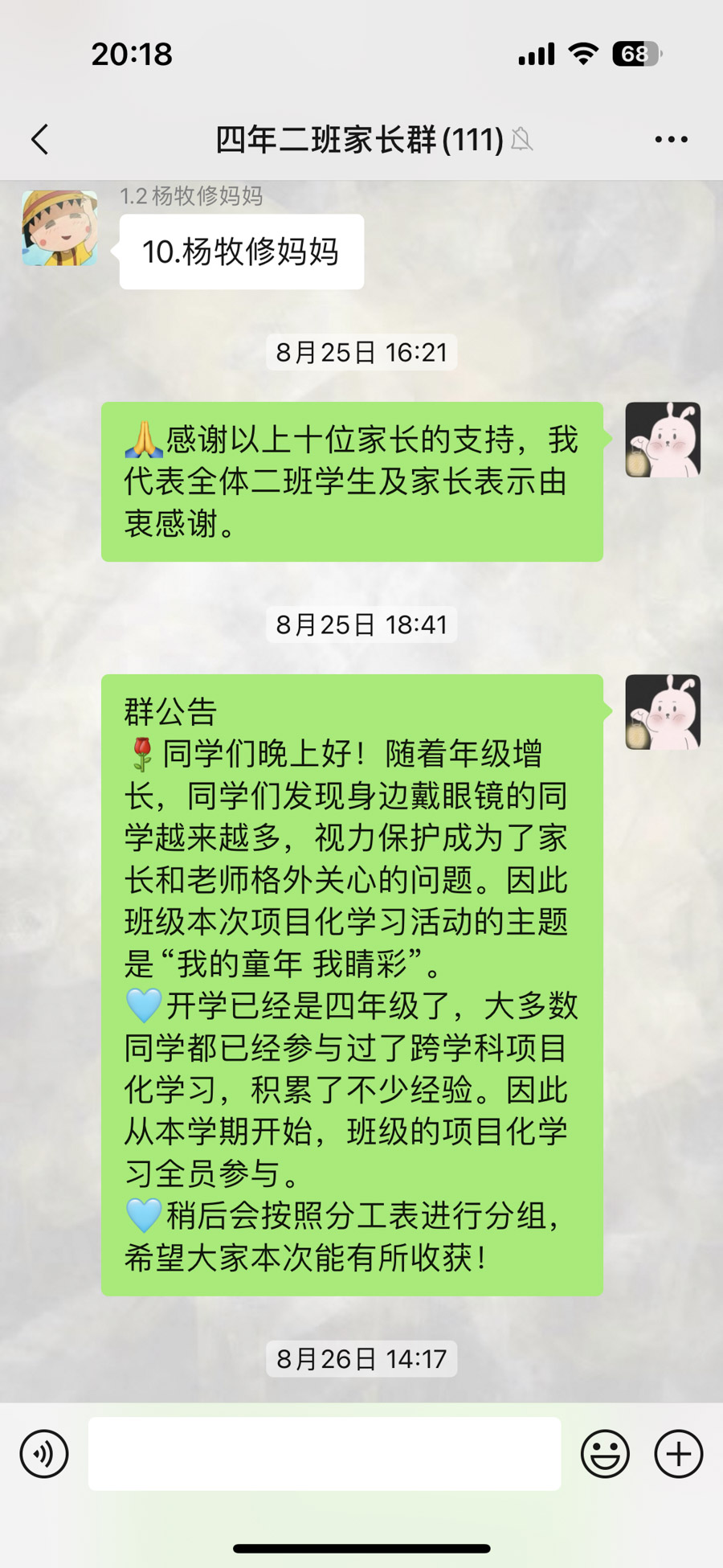Tap rabbit avatar beside the 感谢 message
The width and height of the screenshot is (723, 1568).
(663, 440)
